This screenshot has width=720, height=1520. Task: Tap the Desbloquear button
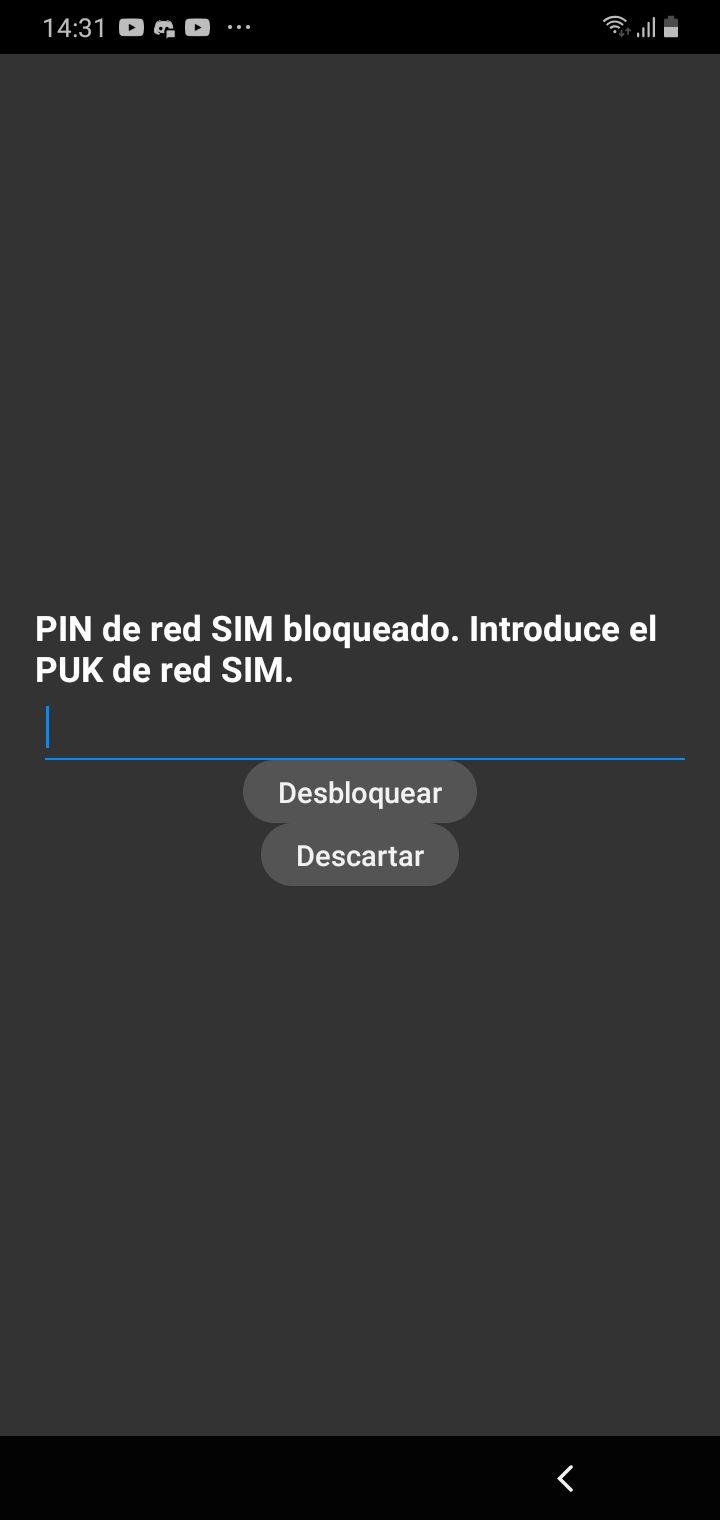(360, 793)
